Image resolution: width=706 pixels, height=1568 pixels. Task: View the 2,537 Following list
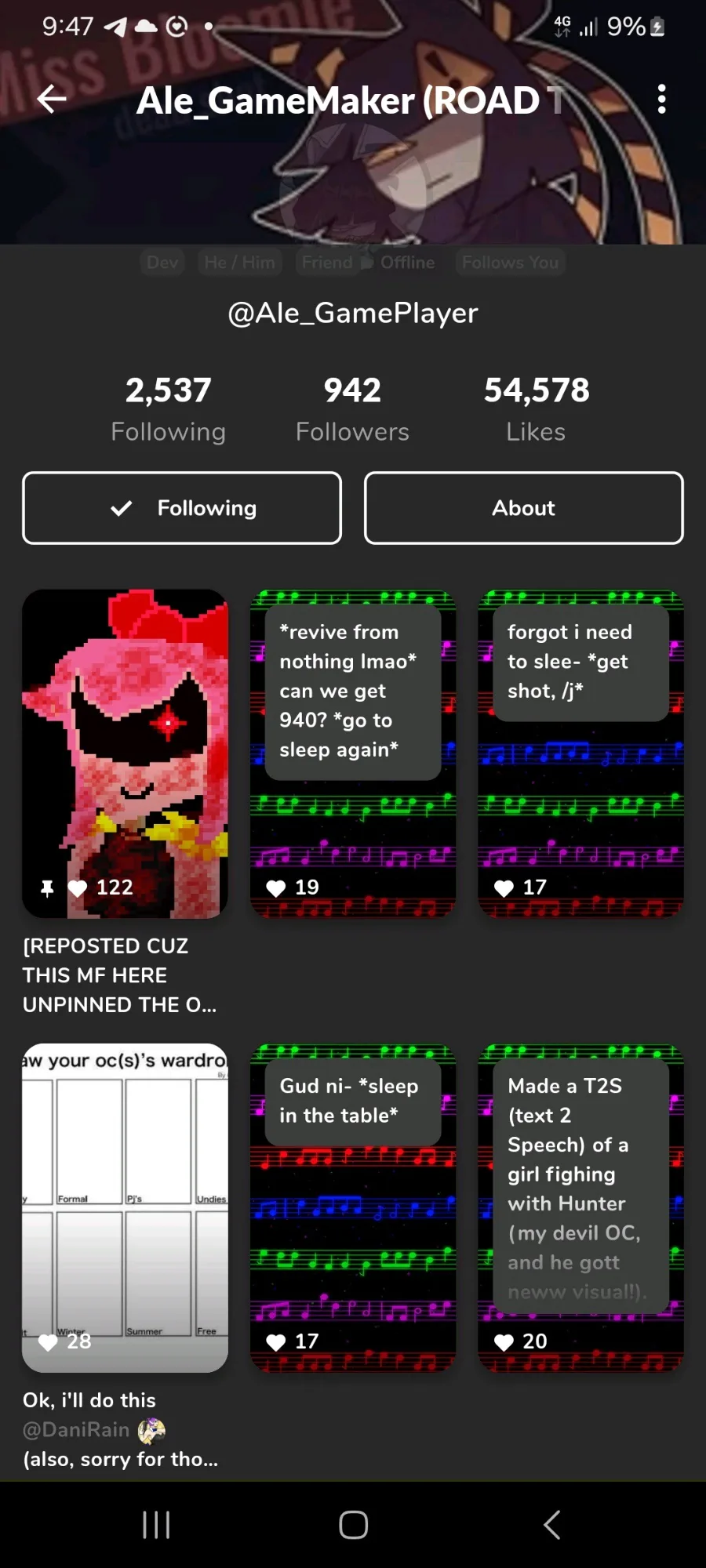169,409
